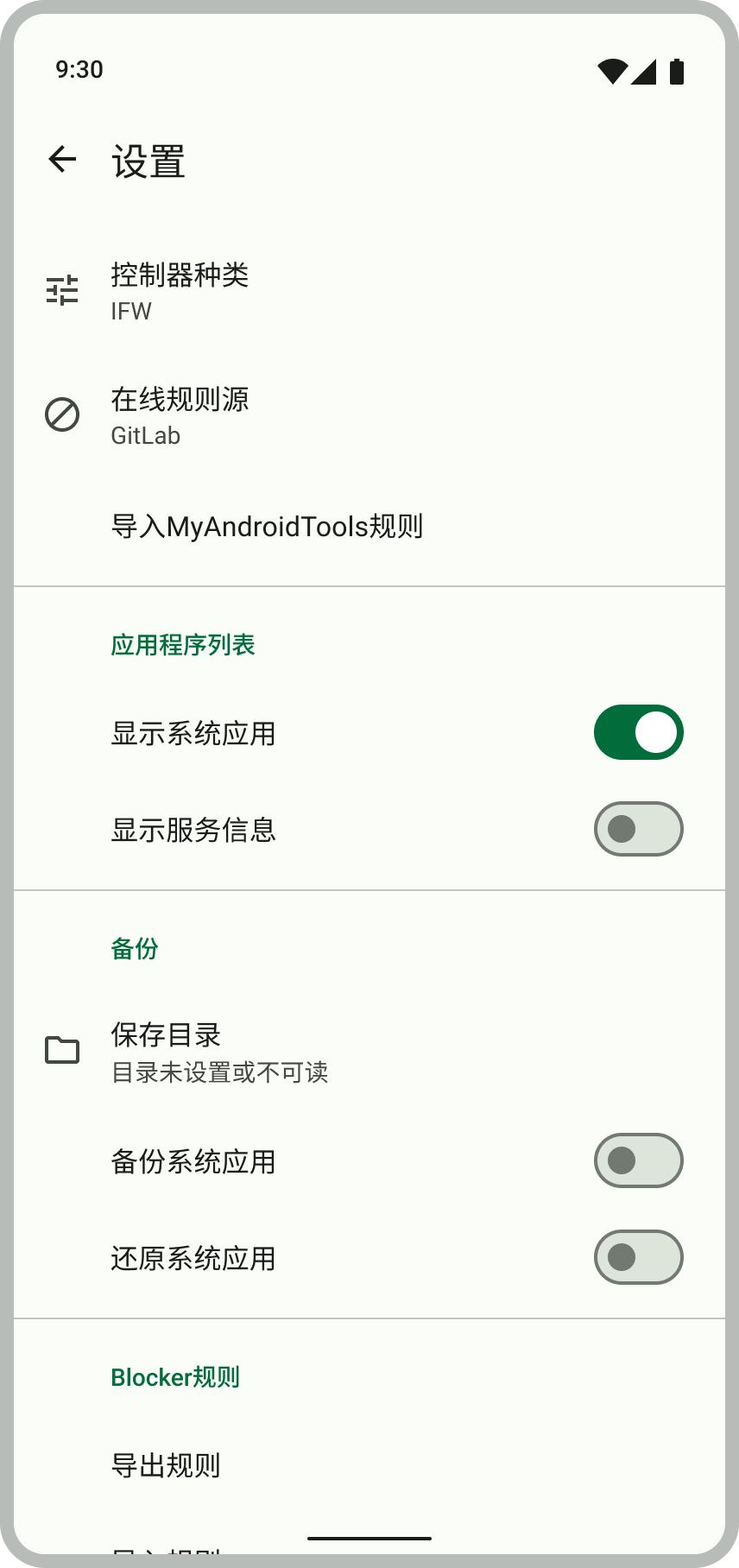
Task: Enable the 显示服务信息 switch
Action: (638, 829)
